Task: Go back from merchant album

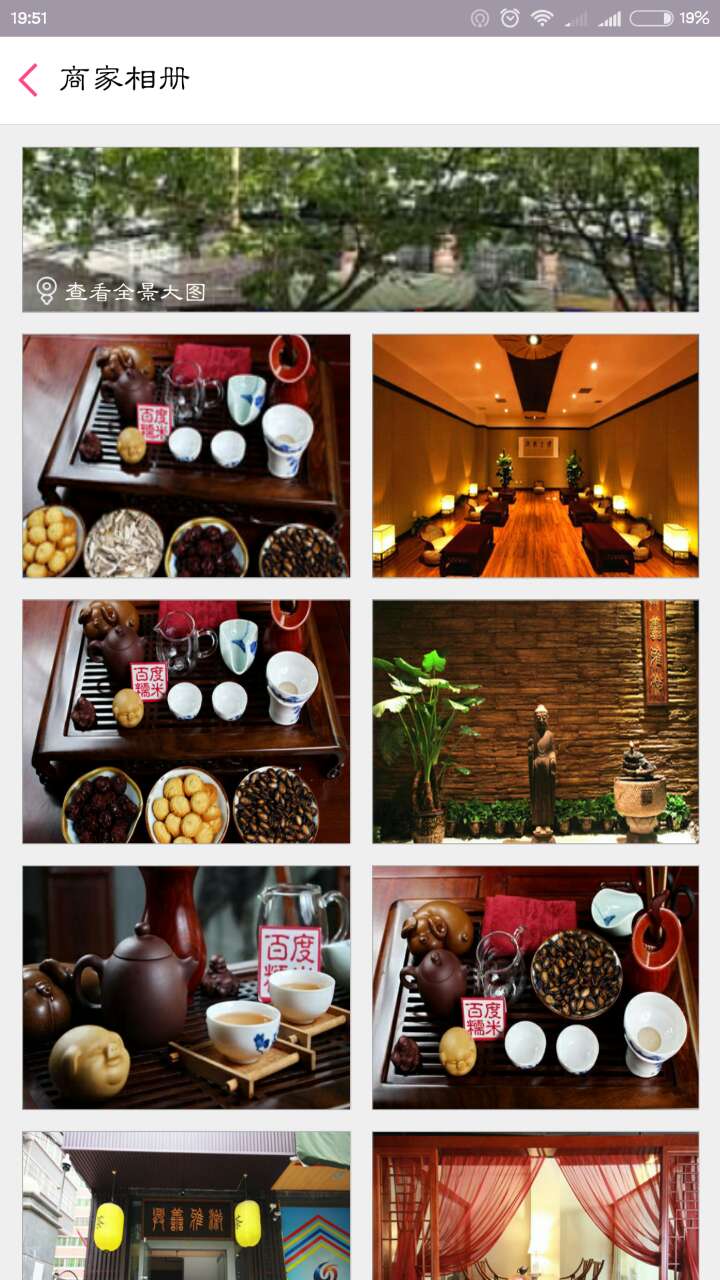Action: coord(28,80)
